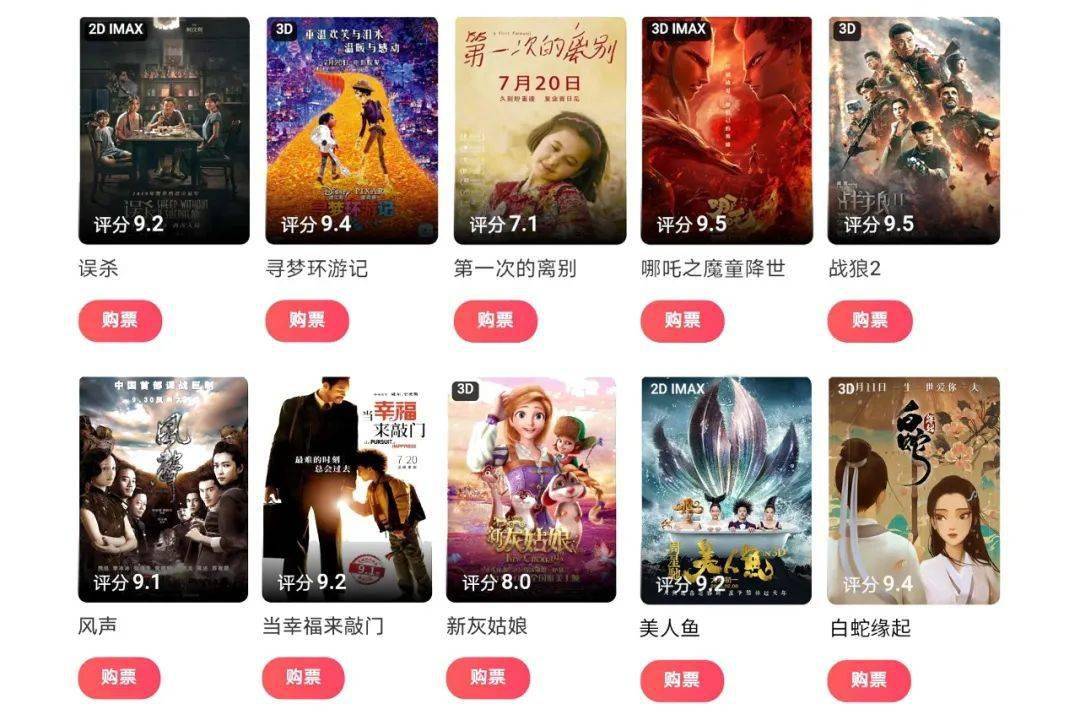The height and width of the screenshot is (720, 1080).
Task: Buy tickets for 当幸福来敲门
Action: 304,678
